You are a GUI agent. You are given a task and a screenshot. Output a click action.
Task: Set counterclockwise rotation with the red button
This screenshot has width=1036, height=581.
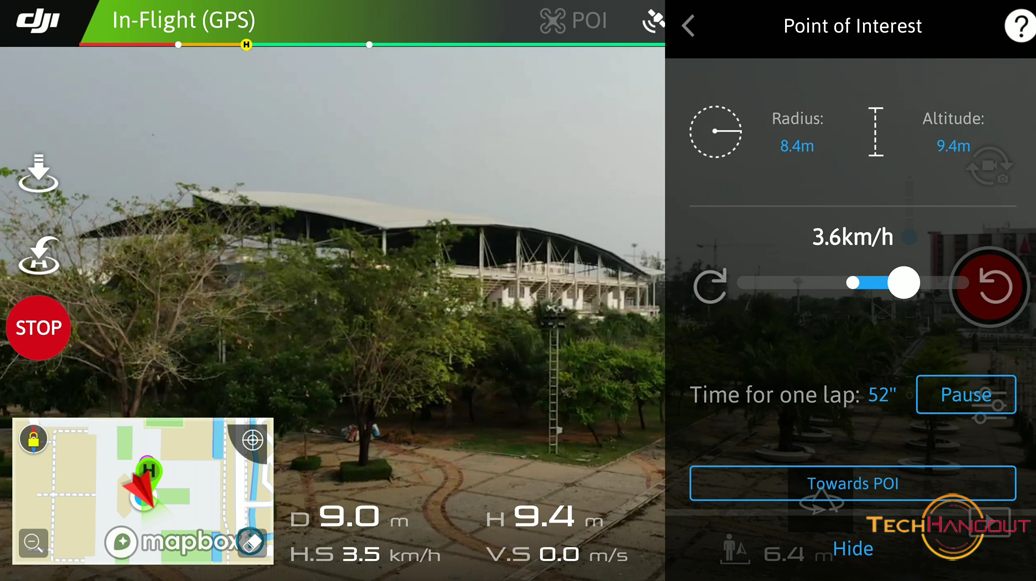(x=993, y=287)
